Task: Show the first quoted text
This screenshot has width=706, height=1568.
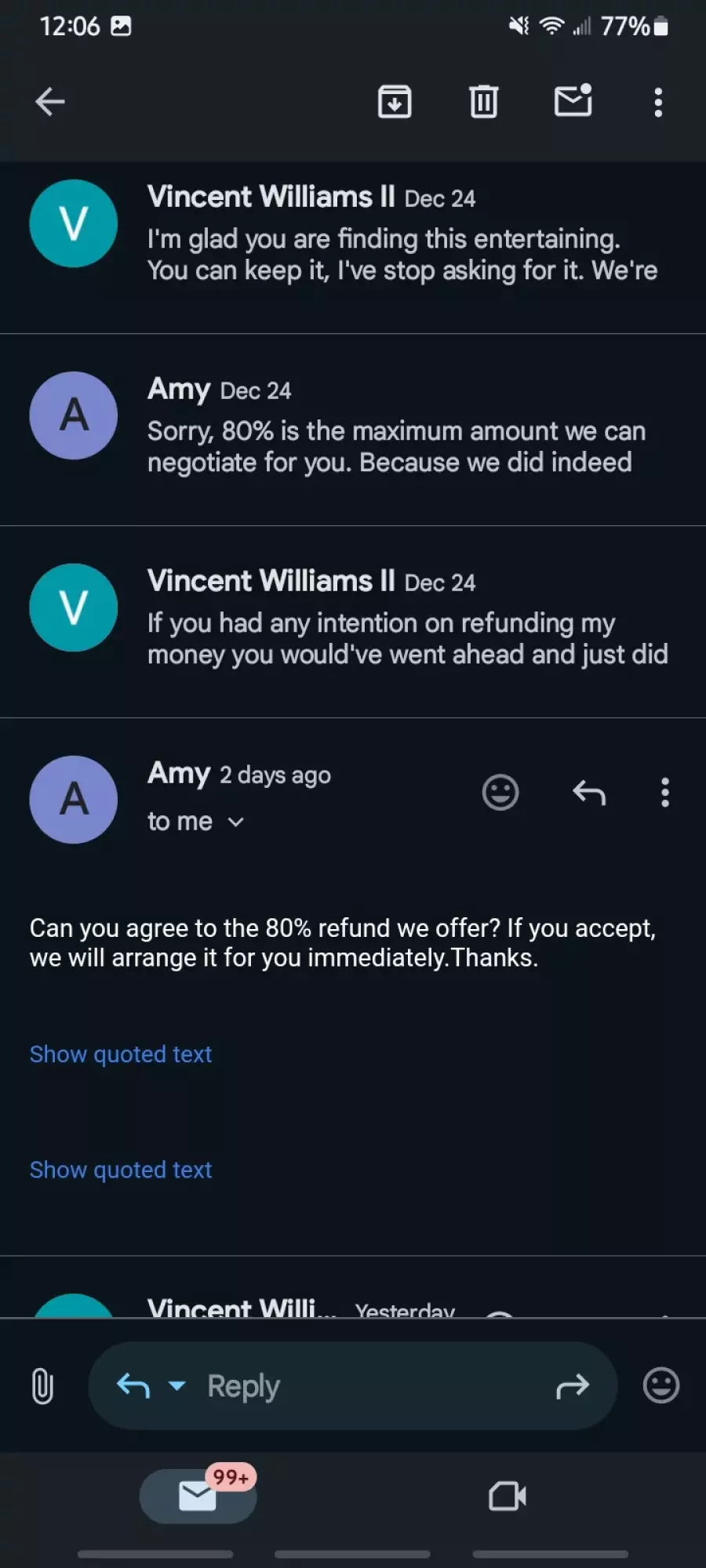Action: coord(121,1054)
